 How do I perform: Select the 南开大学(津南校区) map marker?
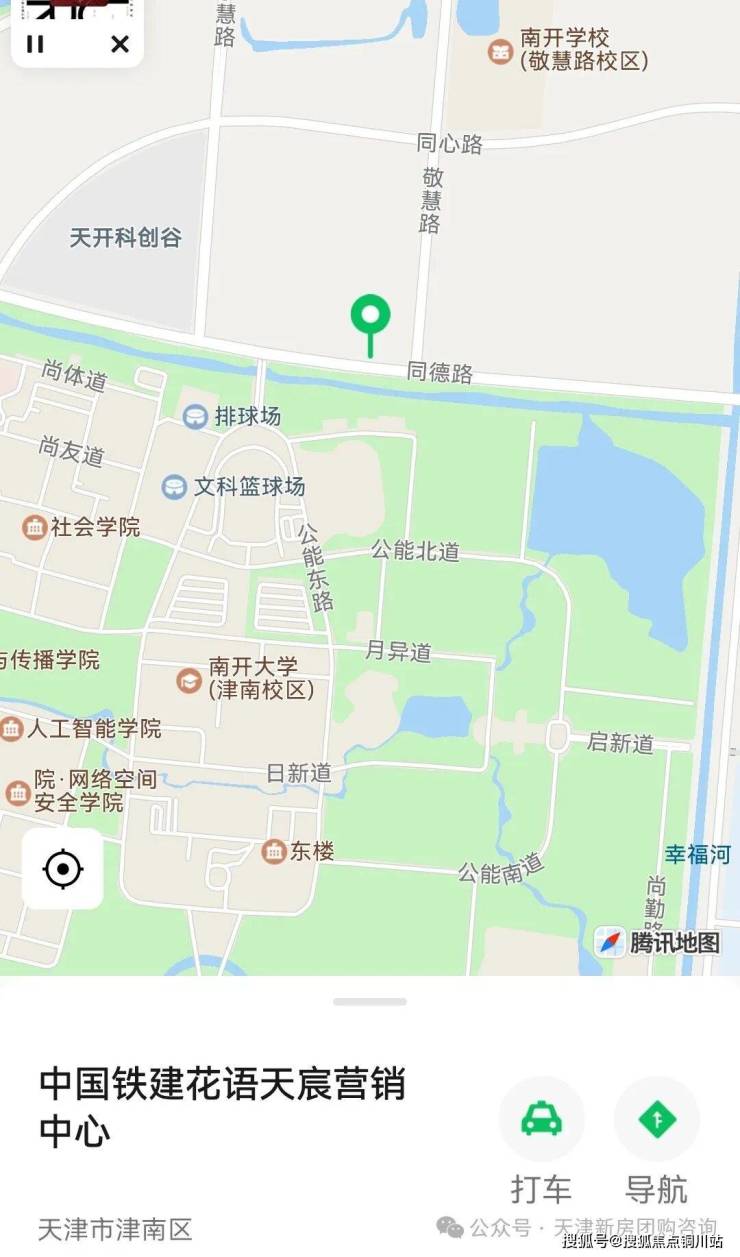pyautogui.click(x=189, y=680)
